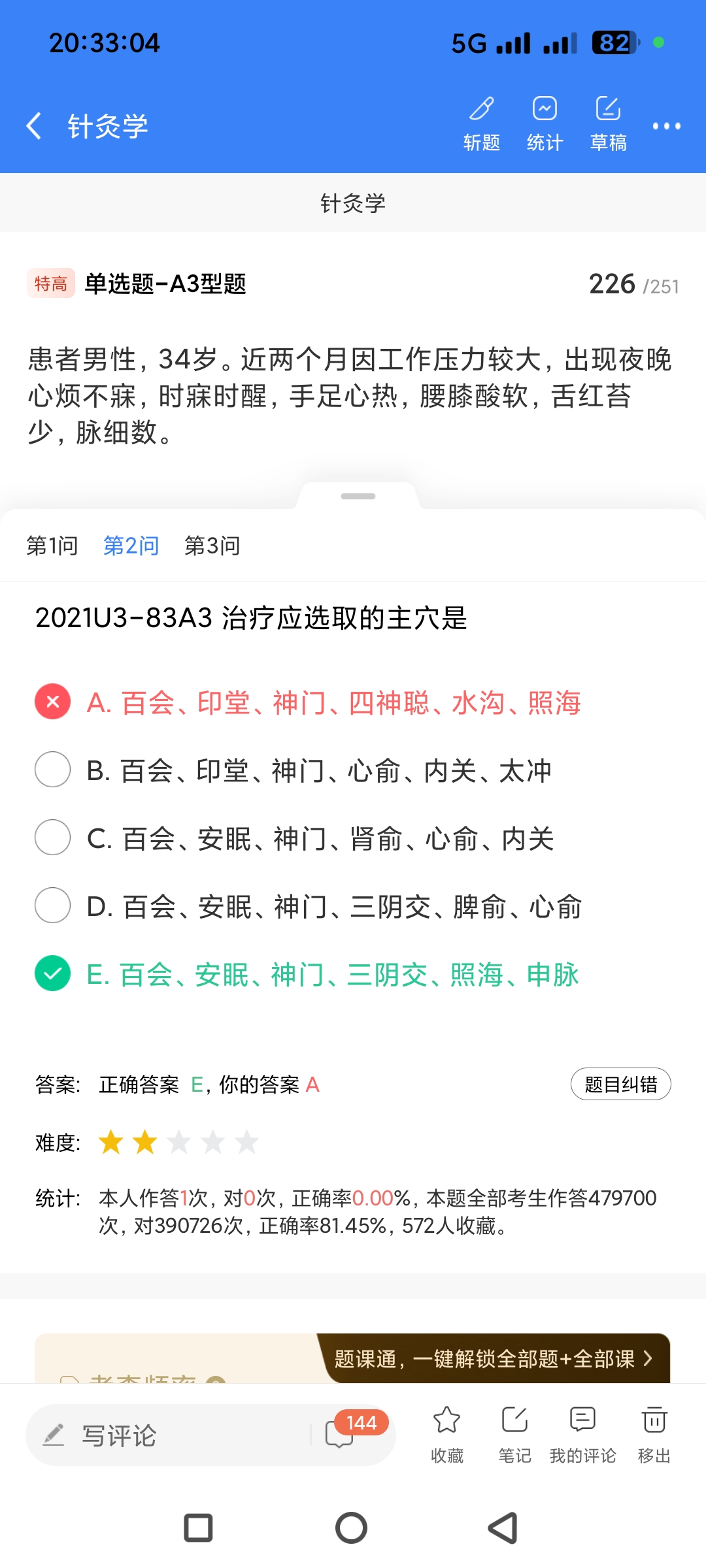
Task: Open the 草稿 scratch pad
Action: point(608,123)
